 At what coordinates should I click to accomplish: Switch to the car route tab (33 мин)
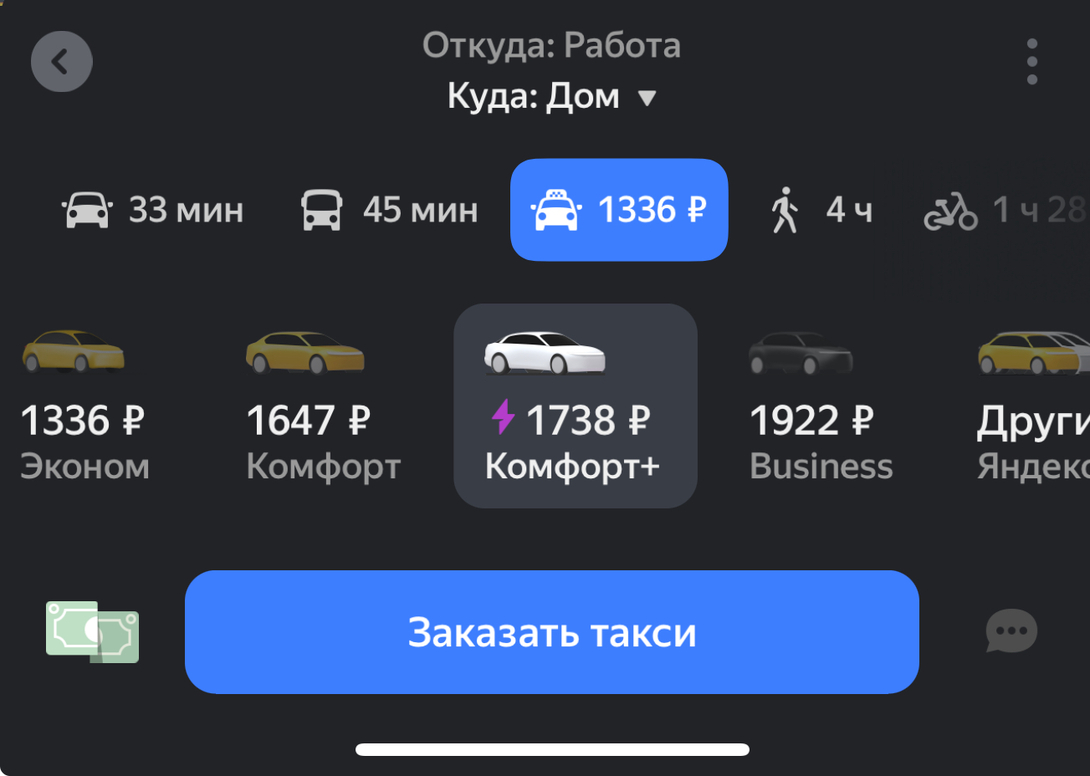(154, 210)
